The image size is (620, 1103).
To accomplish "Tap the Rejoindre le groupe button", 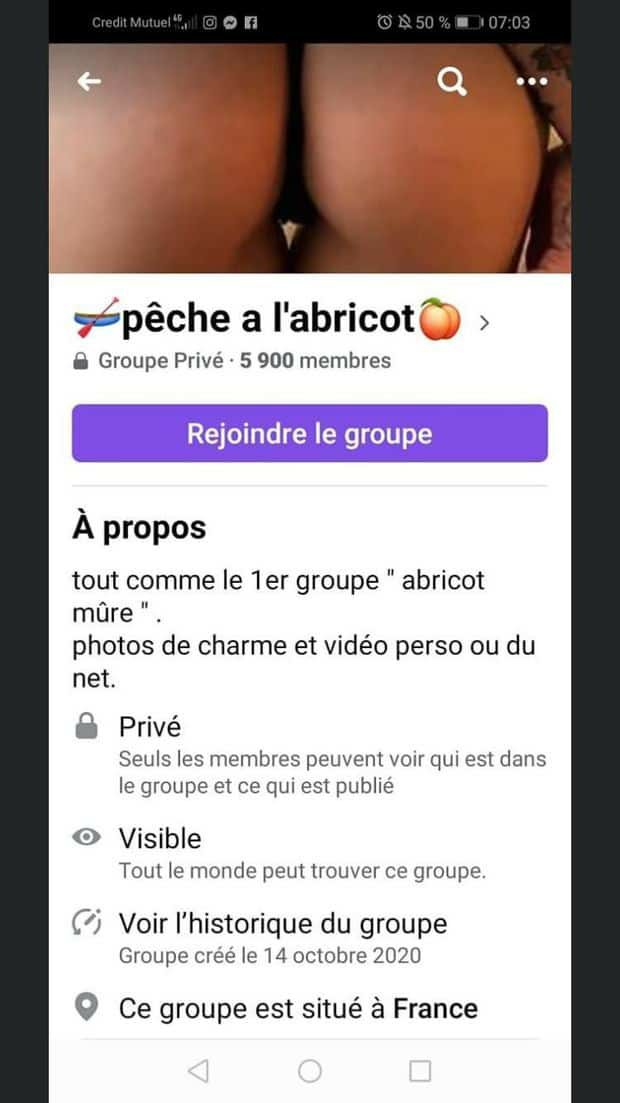I will (x=309, y=433).
